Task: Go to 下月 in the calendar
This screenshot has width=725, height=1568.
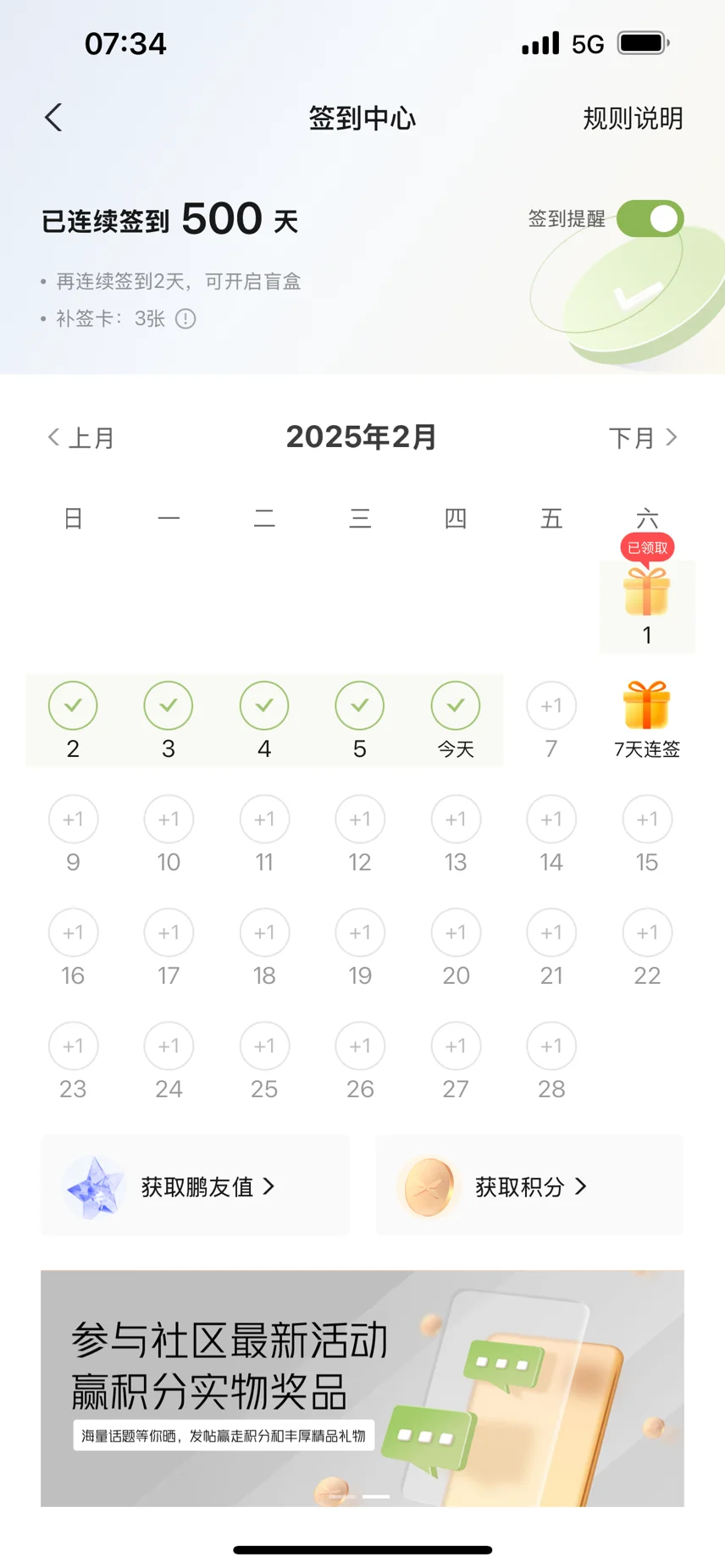Action: pyautogui.click(x=643, y=438)
